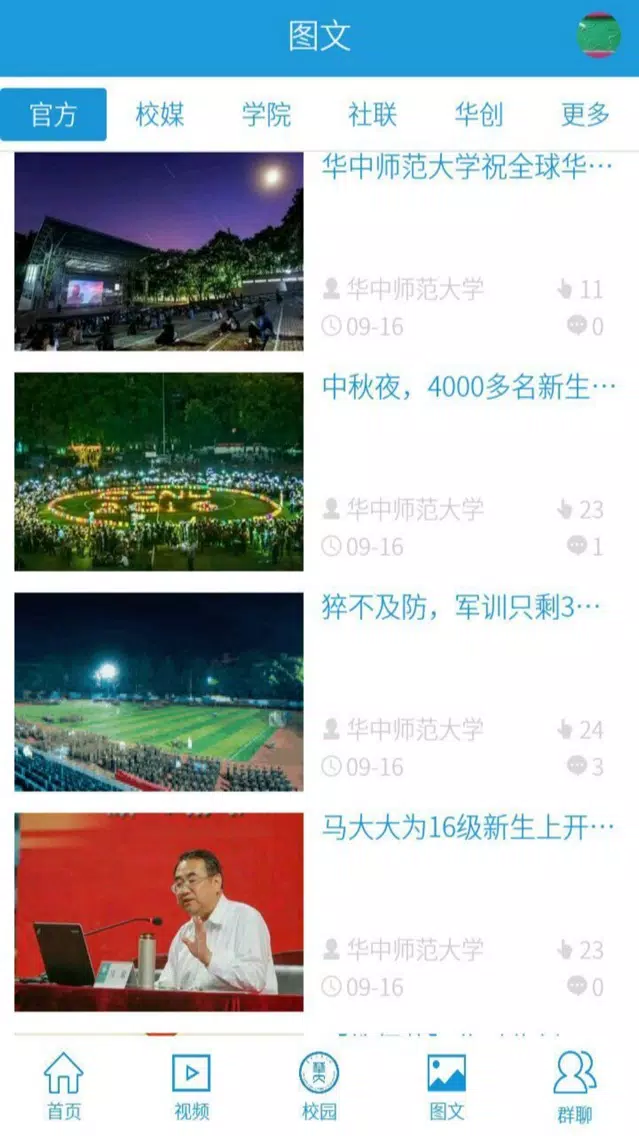Show the 更多 categories
The image size is (639, 1136).
tap(585, 114)
